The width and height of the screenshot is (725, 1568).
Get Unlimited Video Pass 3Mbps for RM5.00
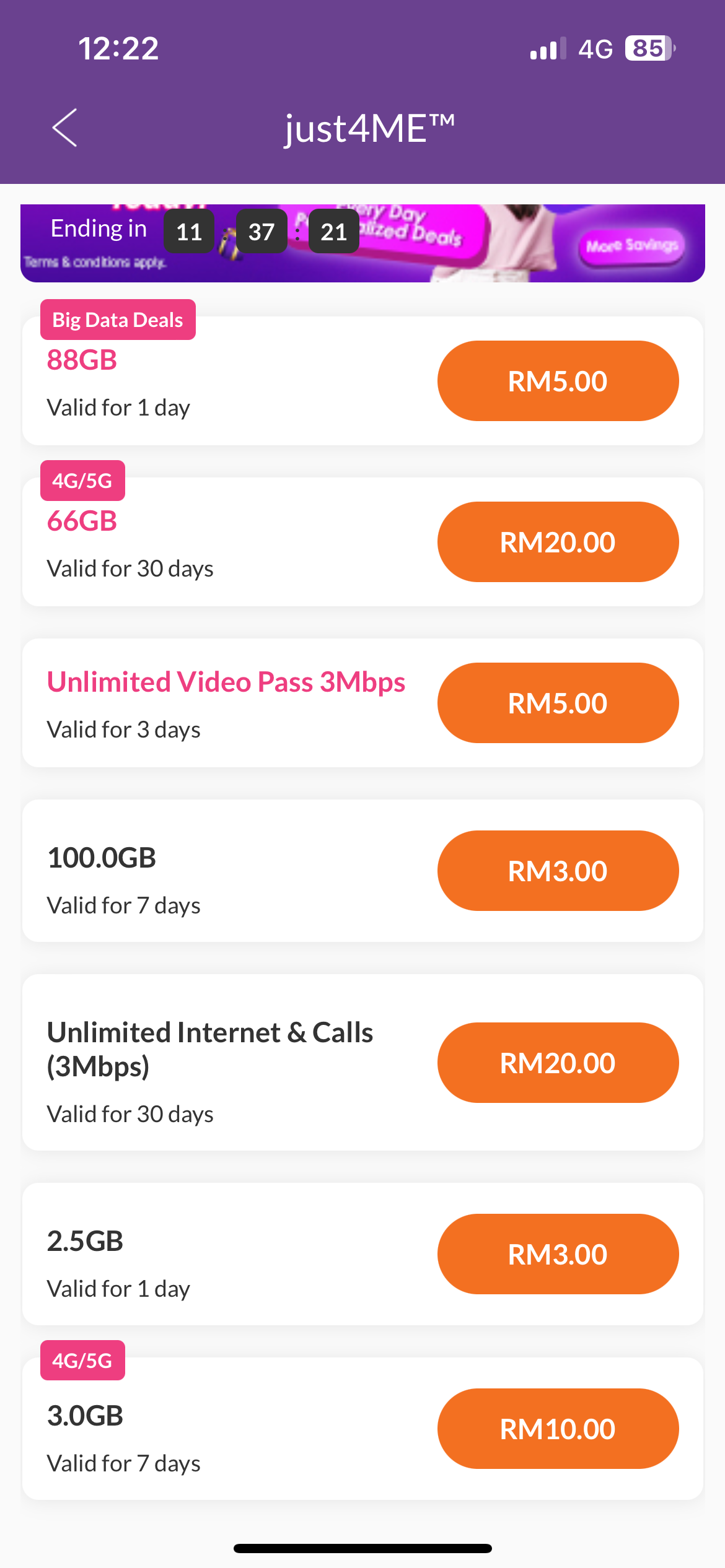558,703
